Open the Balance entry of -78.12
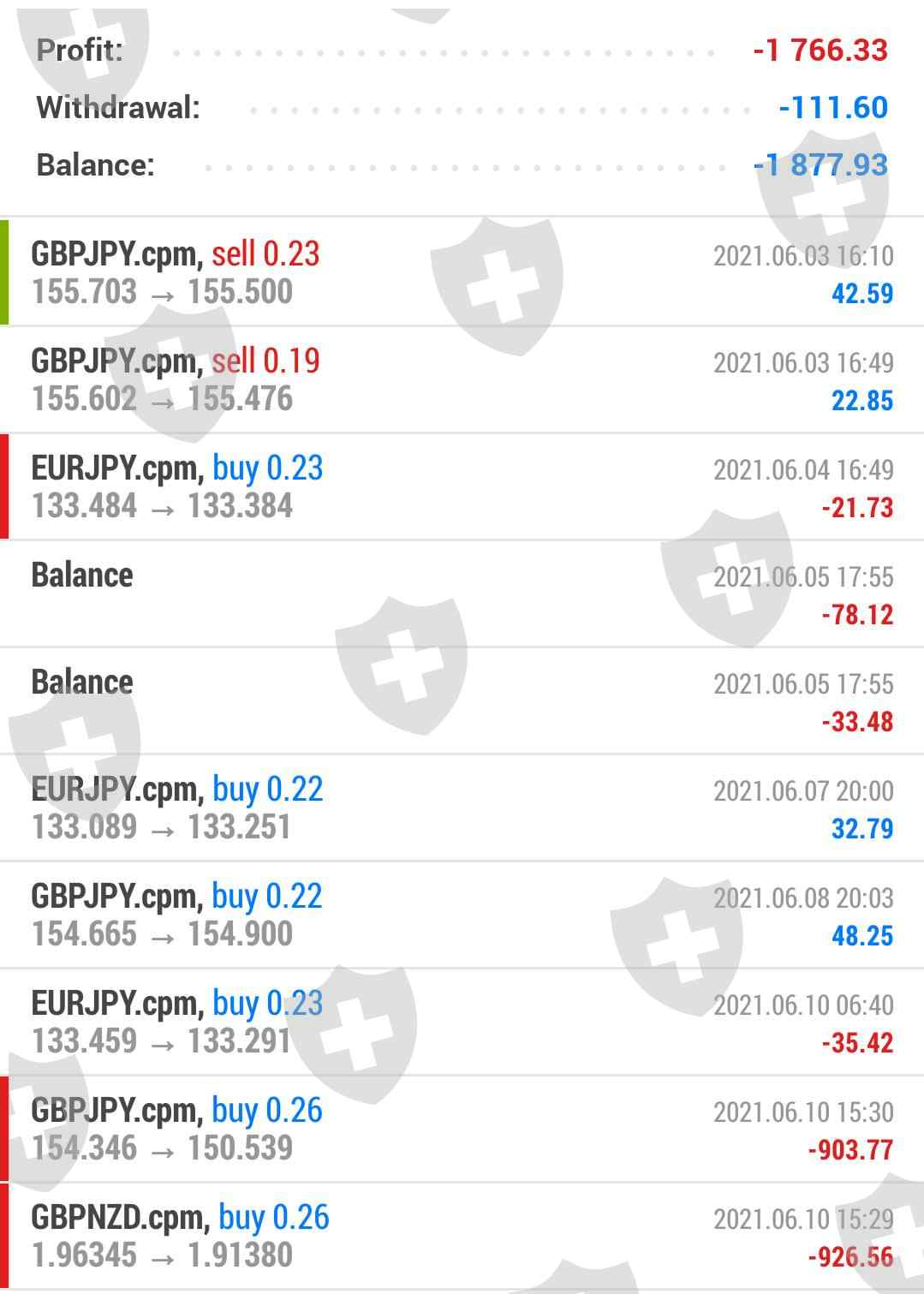 point(462,593)
